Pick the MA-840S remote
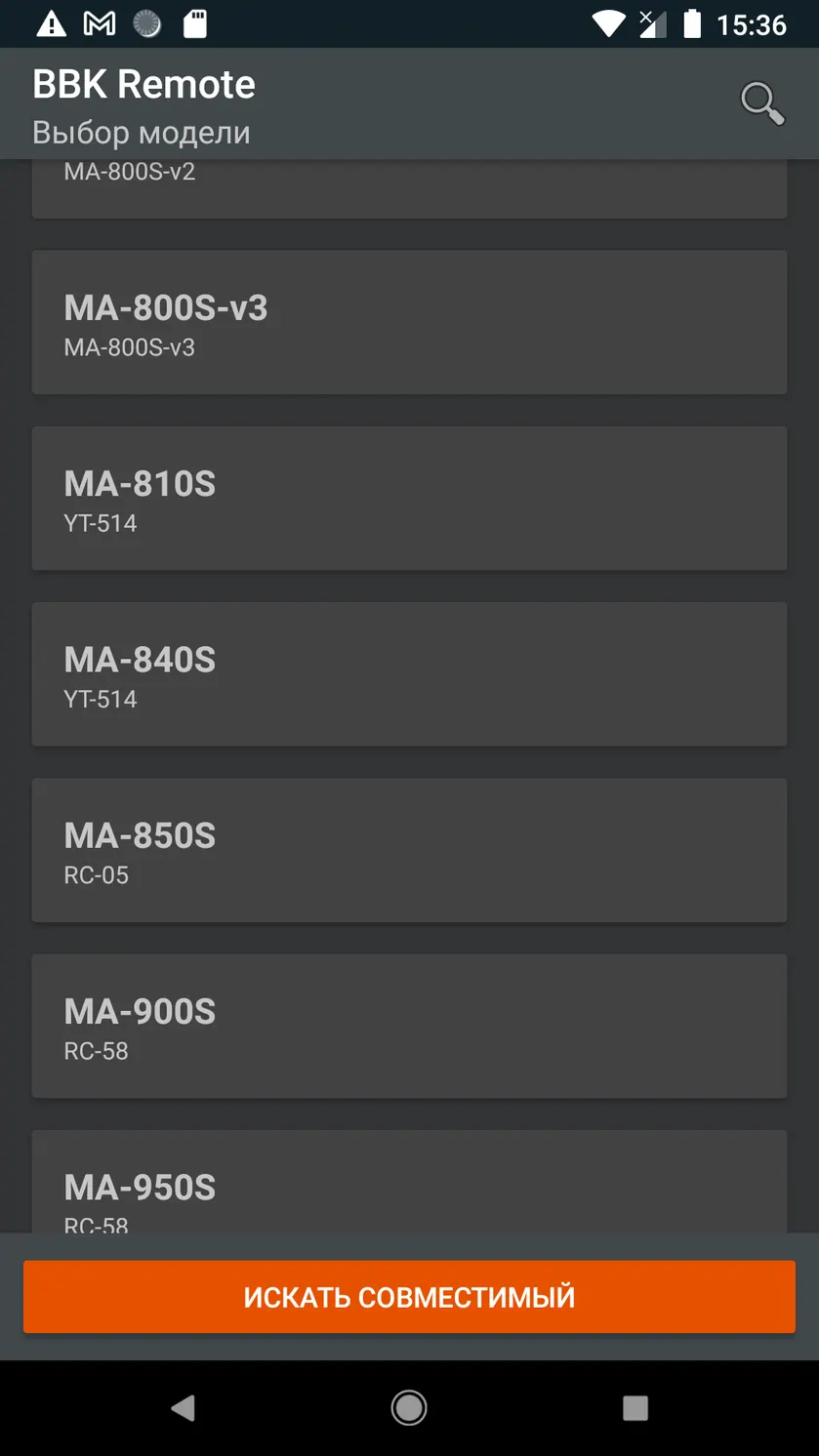The width and height of the screenshot is (819, 1456). (x=409, y=674)
